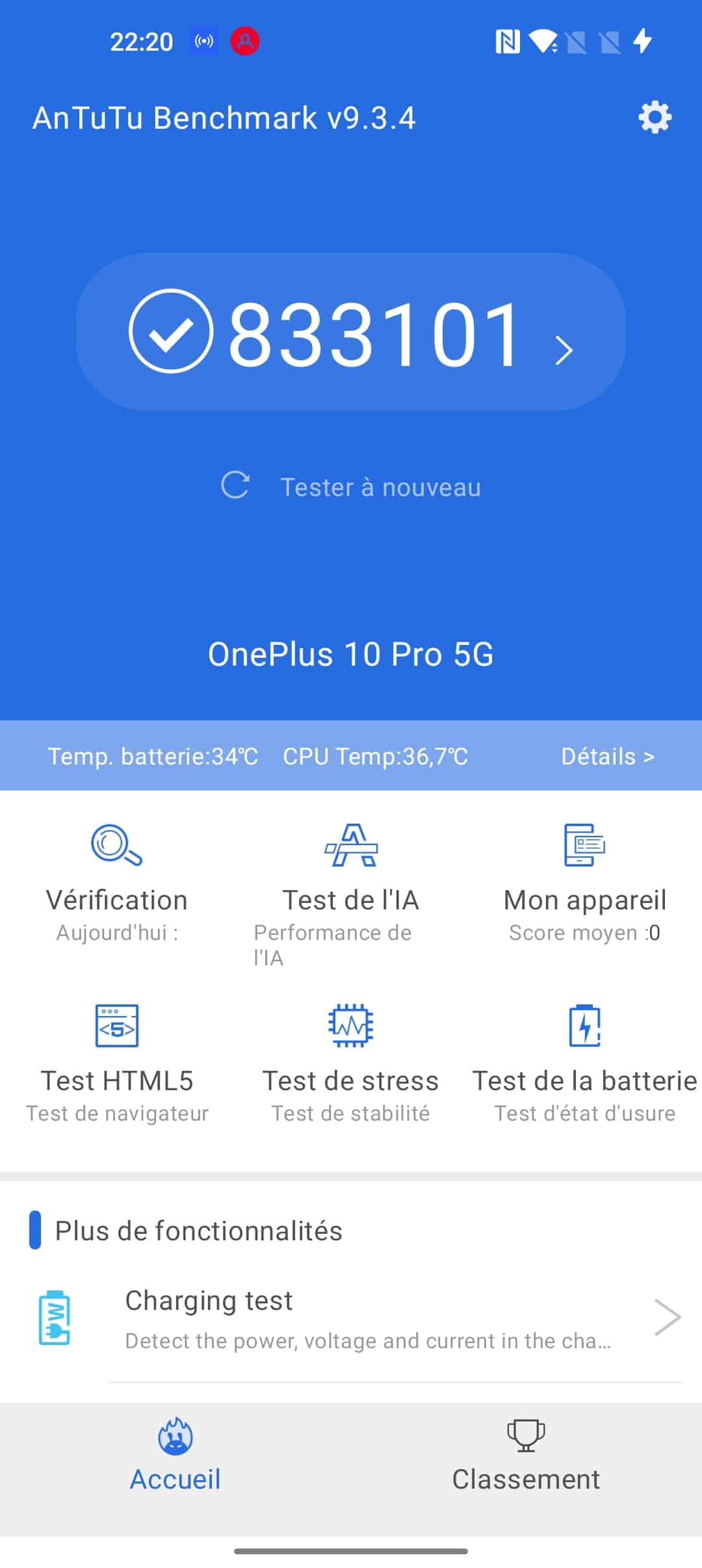702x1568 pixels.
Task: Tap the battery temperature reading
Action: click(x=153, y=756)
